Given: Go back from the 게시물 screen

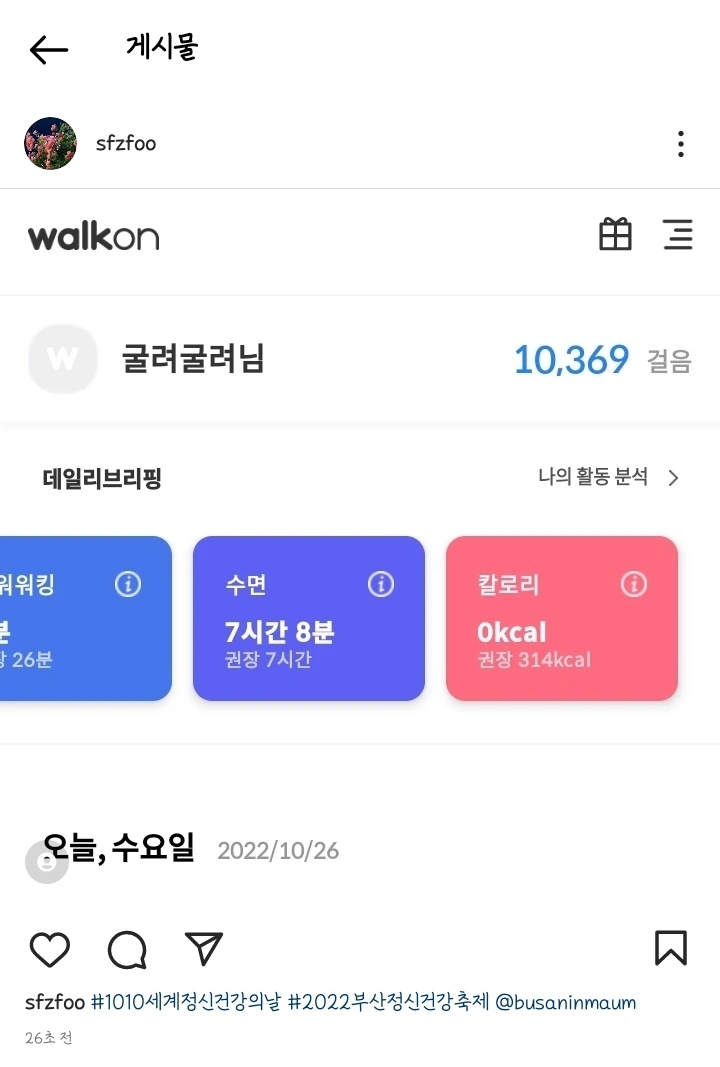Looking at the screenshot, I should [x=48, y=49].
